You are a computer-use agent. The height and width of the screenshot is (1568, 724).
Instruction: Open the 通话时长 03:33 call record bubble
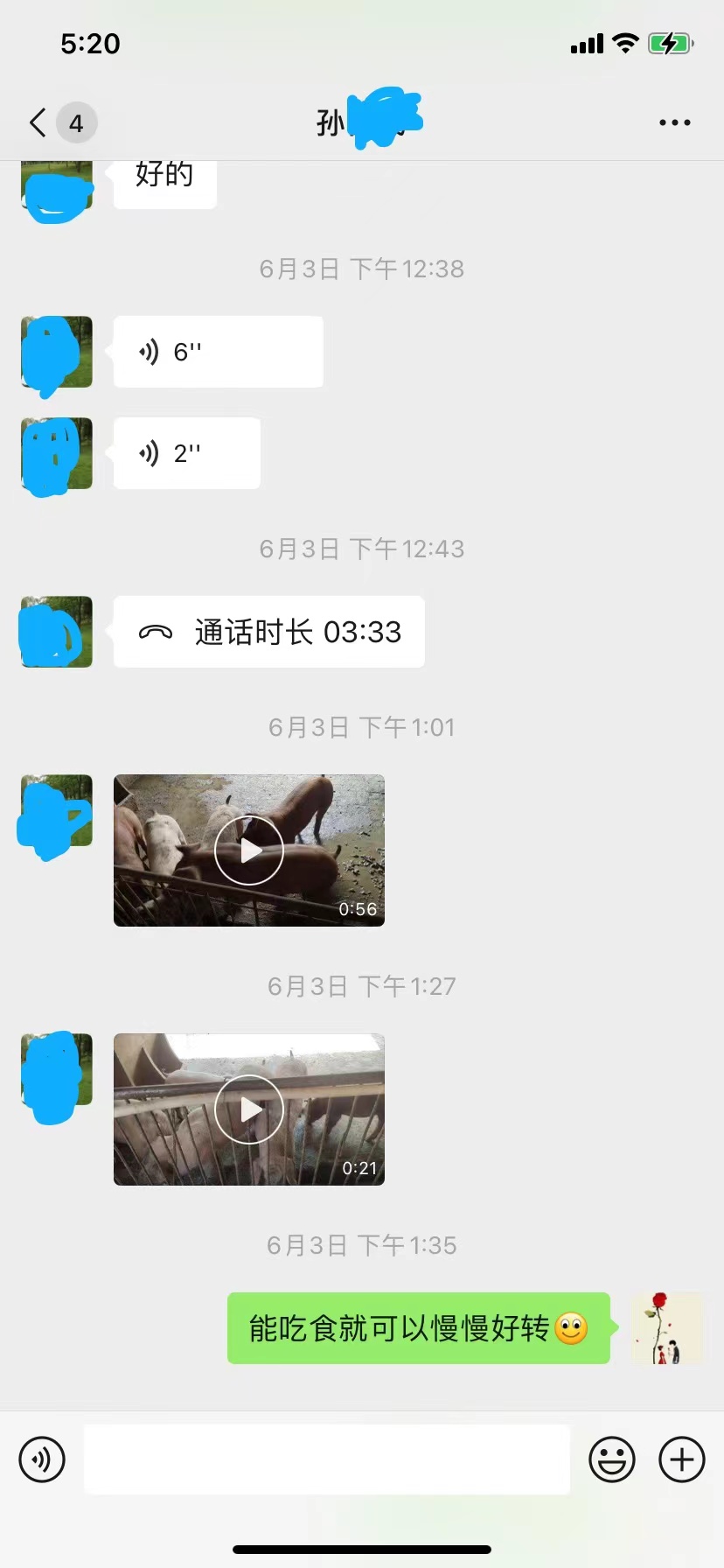pyautogui.click(x=268, y=632)
